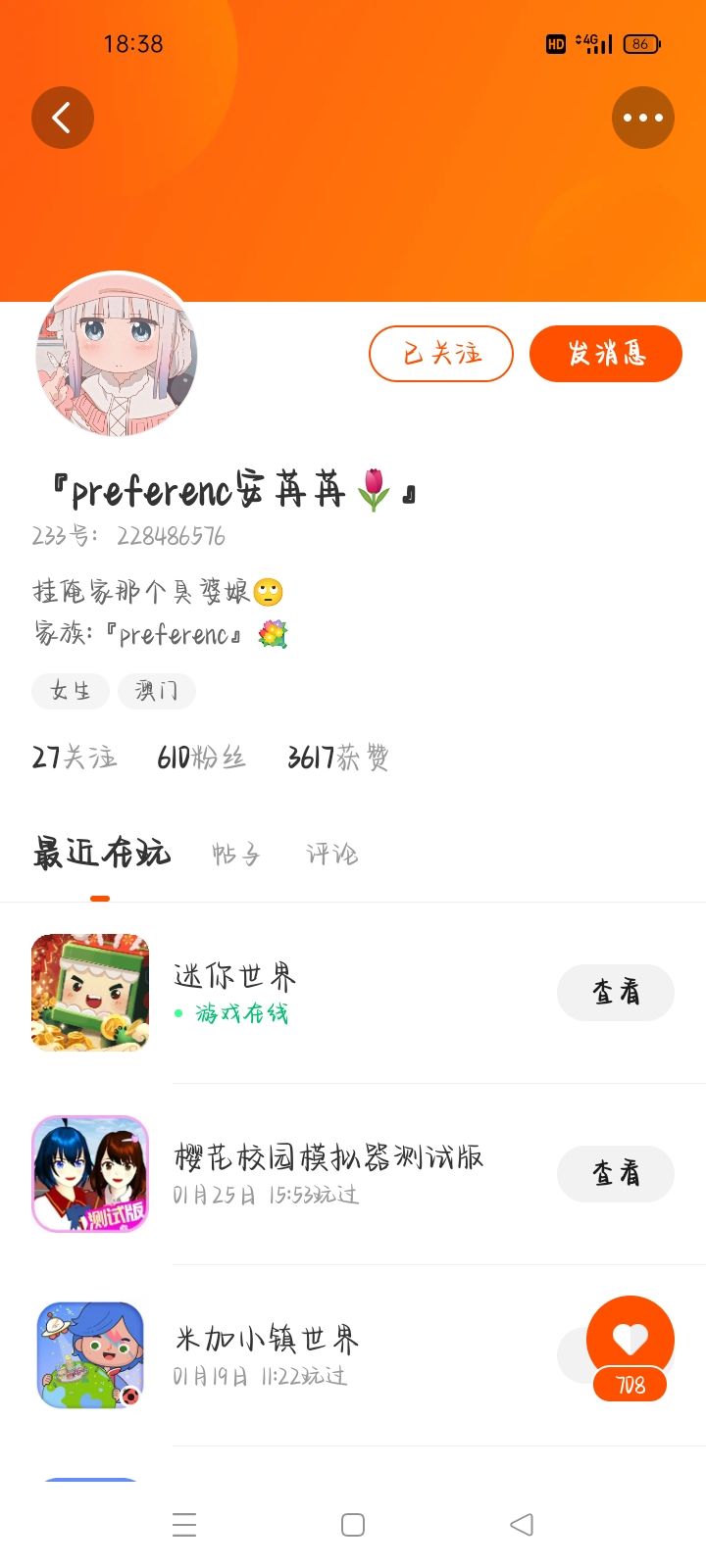The height and width of the screenshot is (1568, 706).
Task: Go back using the top arrow
Action: point(63,118)
